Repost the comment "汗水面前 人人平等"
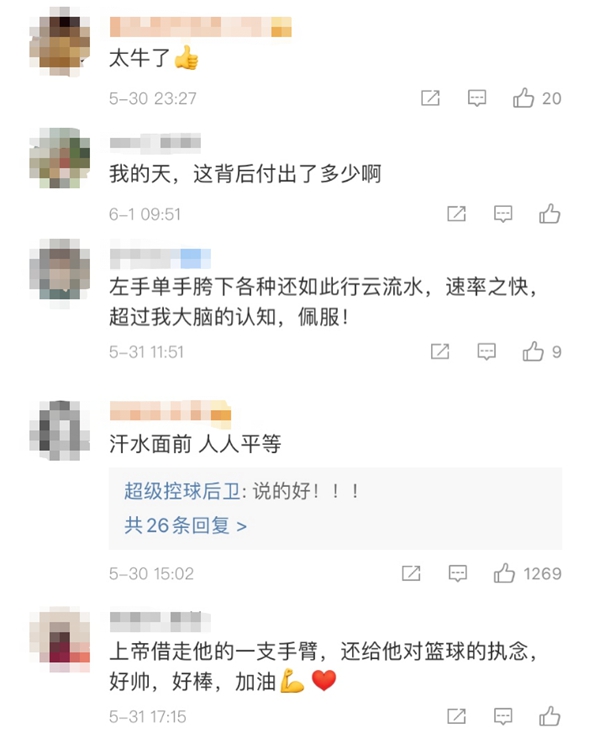Image resolution: width=600 pixels, height=744 pixels. 410,574
